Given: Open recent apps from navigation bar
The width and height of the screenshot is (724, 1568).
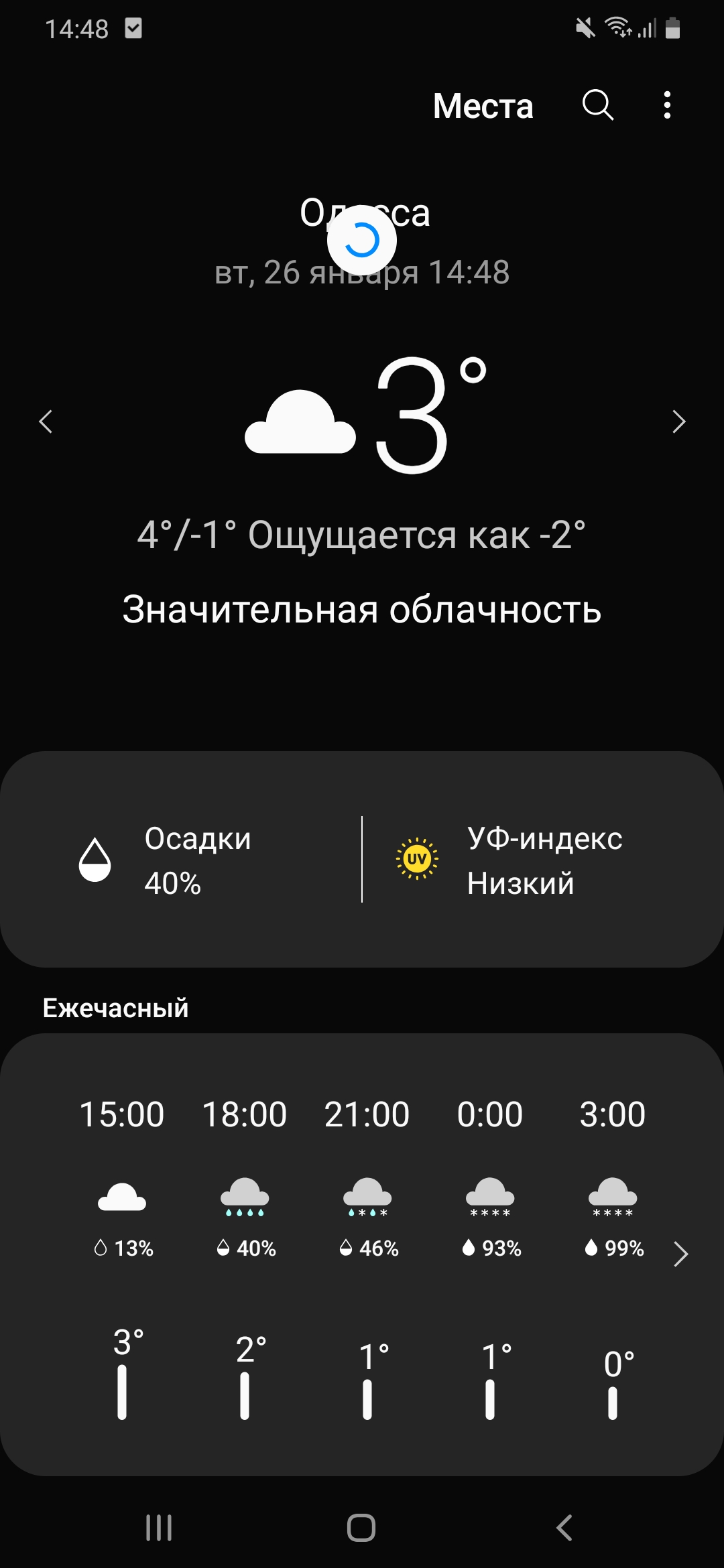Looking at the screenshot, I should pyautogui.click(x=159, y=1528).
